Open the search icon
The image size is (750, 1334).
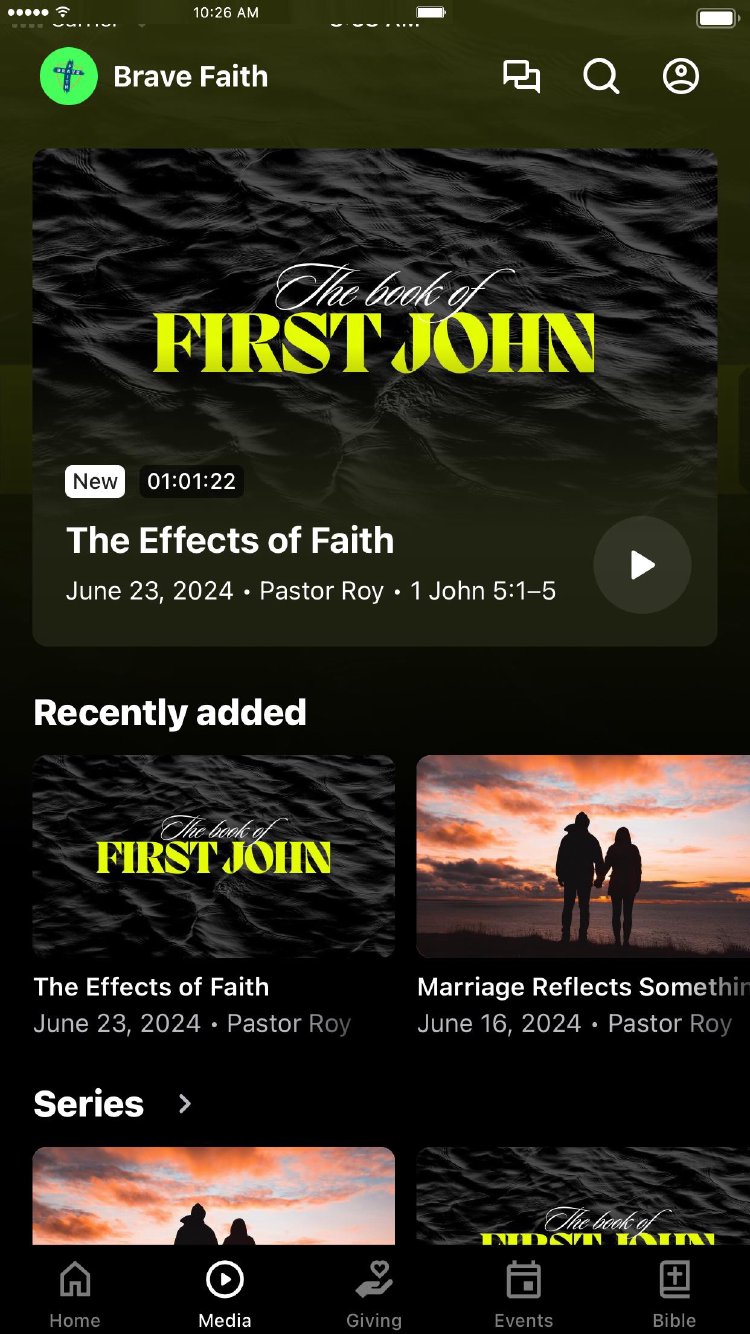(601, 77)
